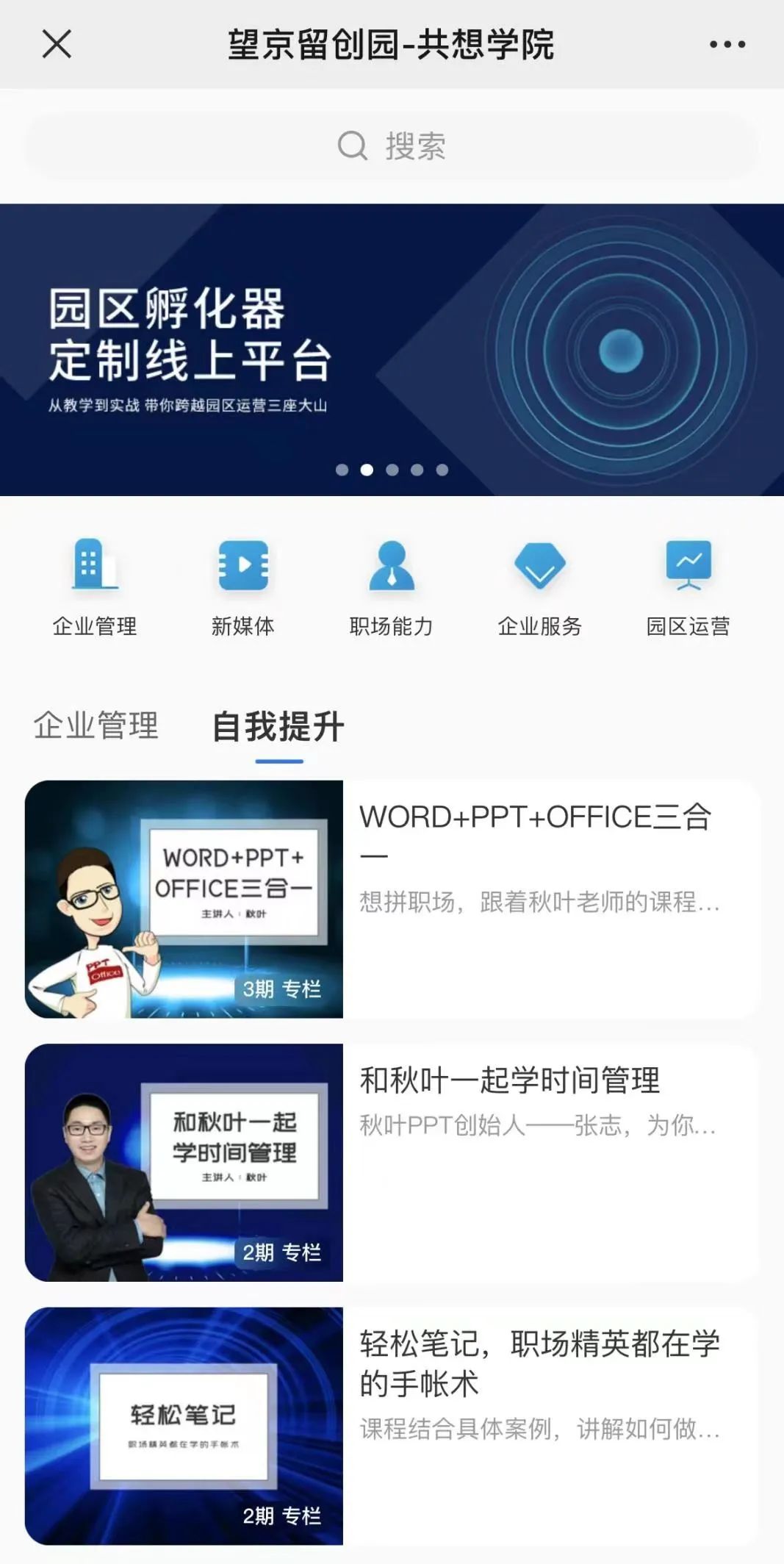Viewport: 784px width, 1564px height.
Task: Open the three-dot overflow menu
Action: click(727, 45)
